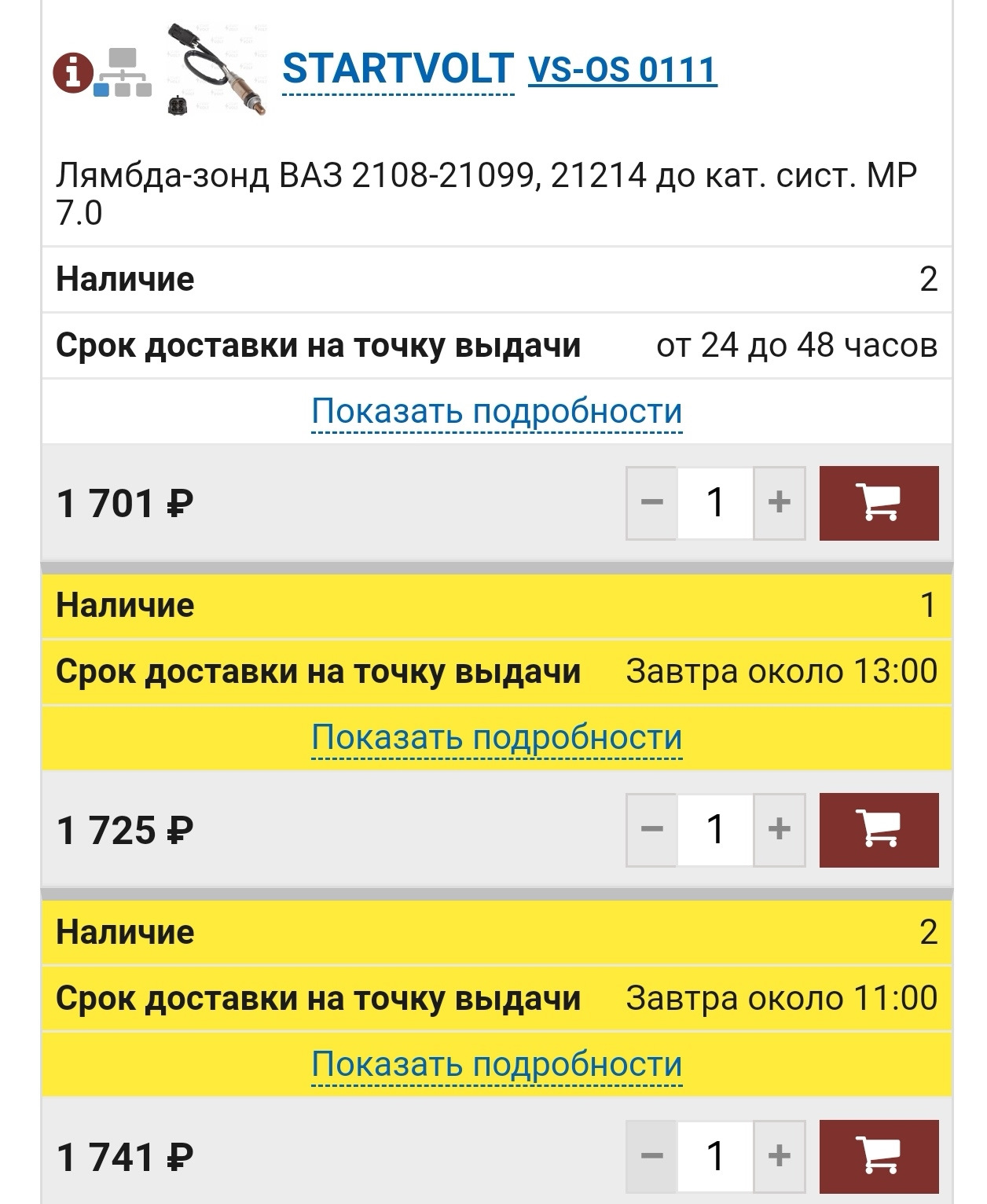The height and width of the screenshot is (1204, 987).
Task: Decrease quantity for the 1 701 ₽ offer
Action: (x=651, y=503)
